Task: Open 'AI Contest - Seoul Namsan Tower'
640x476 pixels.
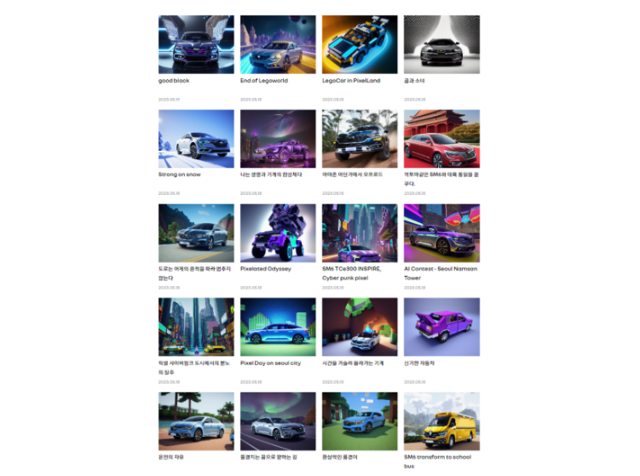Action: coord(441,233)
